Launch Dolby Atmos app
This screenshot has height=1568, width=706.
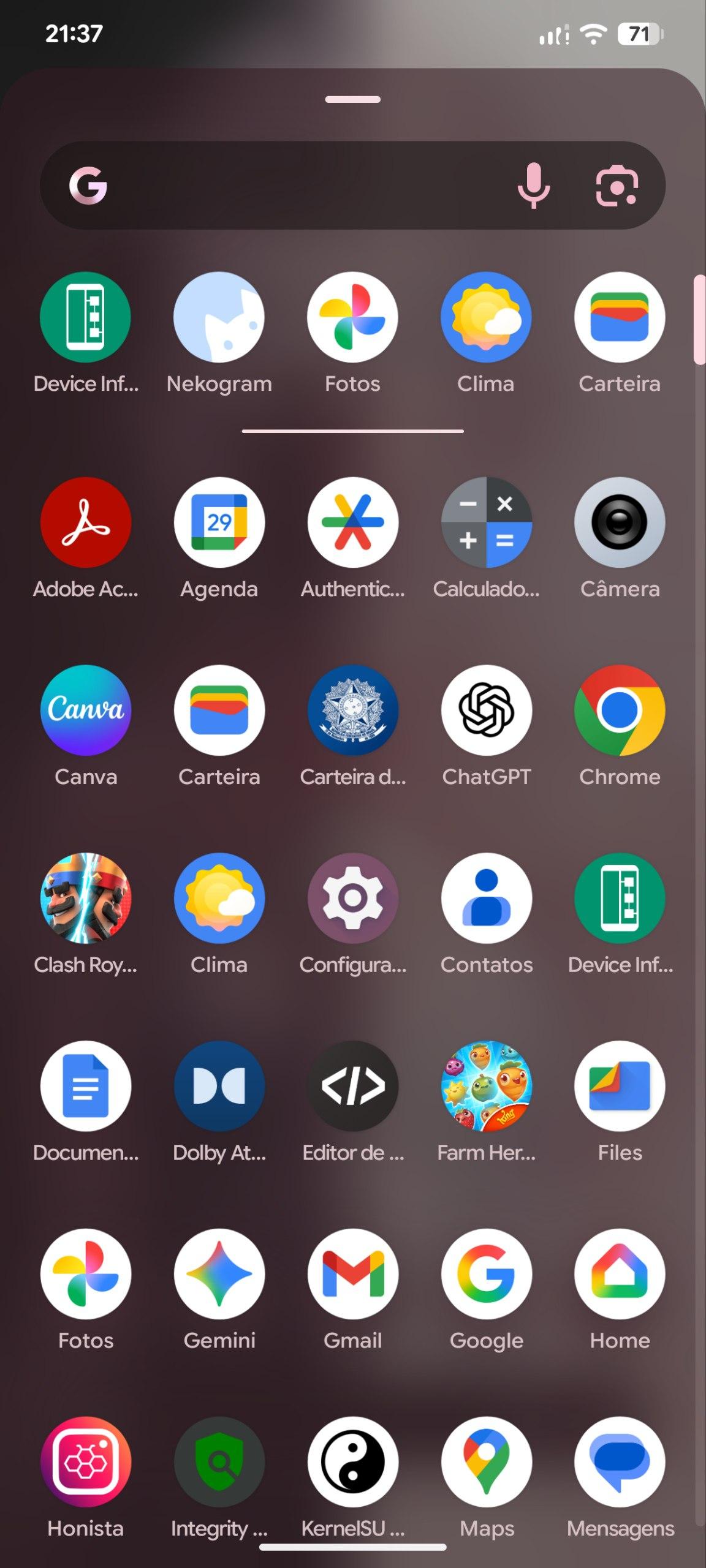(x=219, y=1086)
